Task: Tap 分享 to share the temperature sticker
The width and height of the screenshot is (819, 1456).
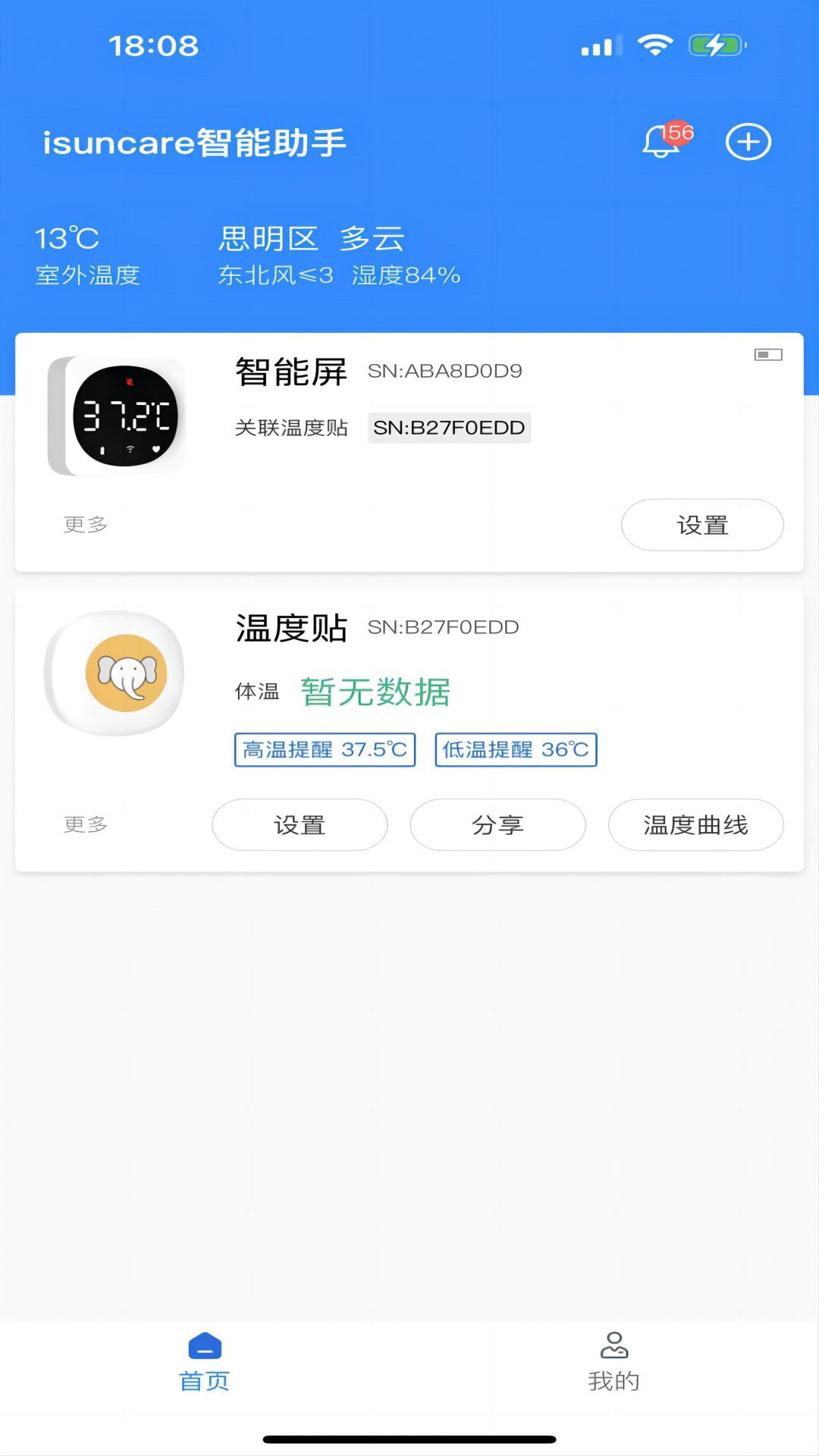Action: click(497, 825)
